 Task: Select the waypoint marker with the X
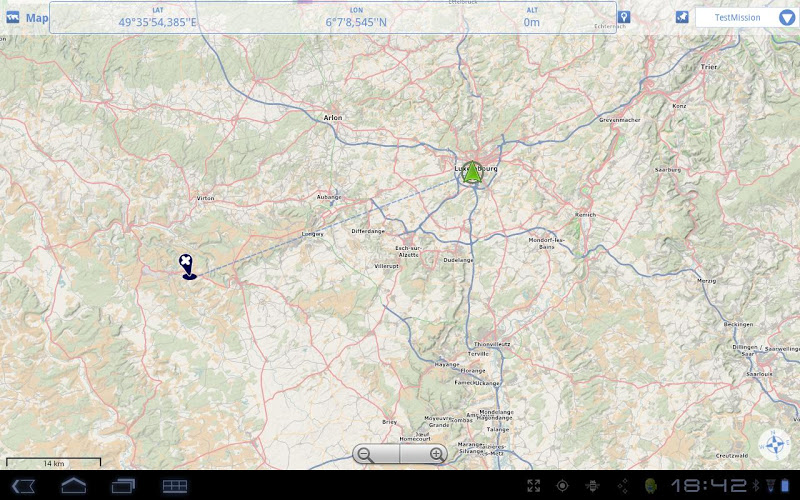[187, 265]
